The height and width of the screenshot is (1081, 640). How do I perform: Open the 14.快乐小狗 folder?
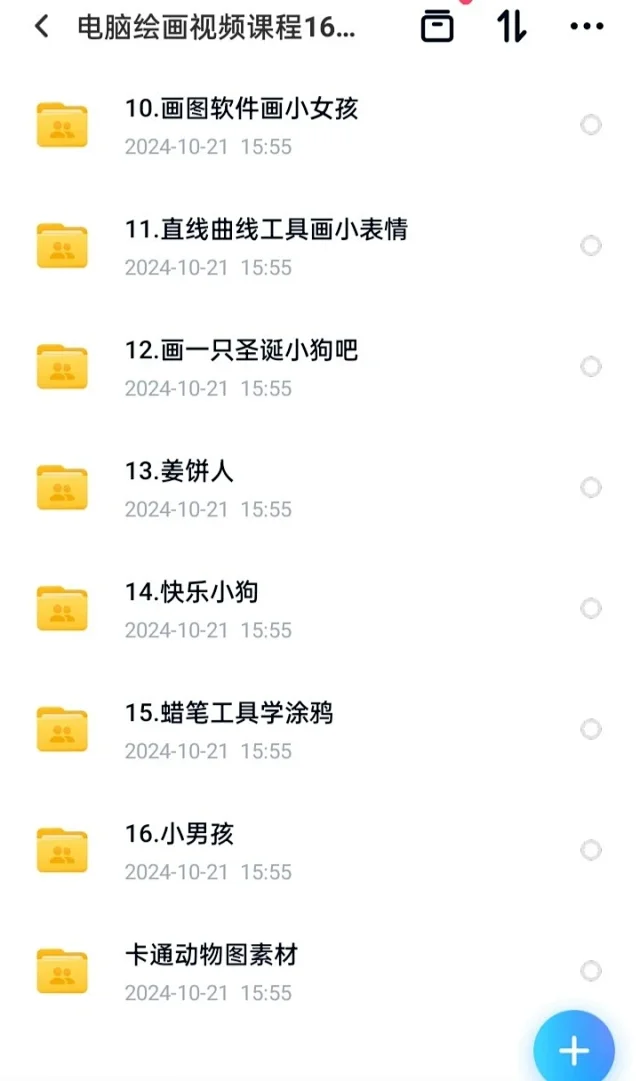pyautogui.click(x=303, y=609)
